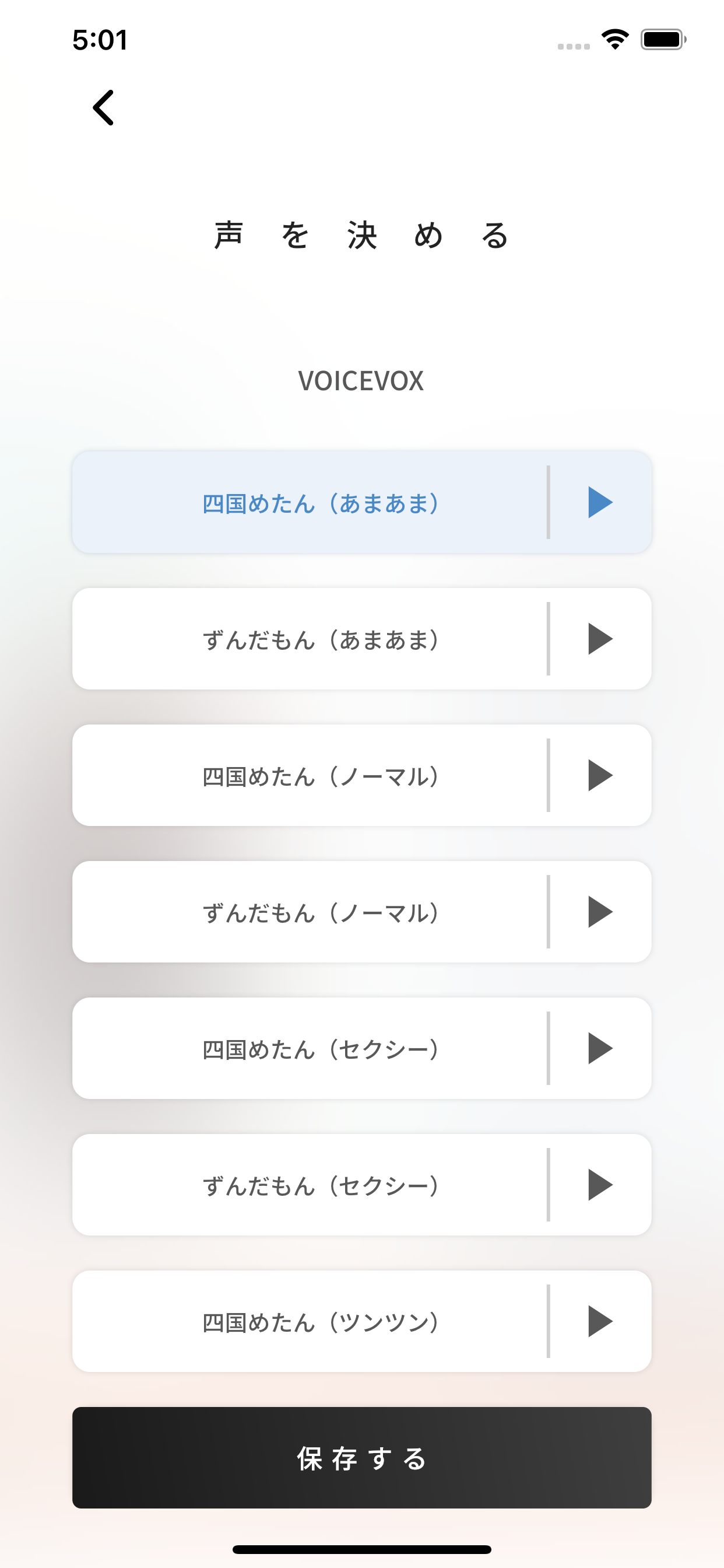Preview the 四国めたん（セクシー）voice
724x1568 pixels.
coord(600,1048)
